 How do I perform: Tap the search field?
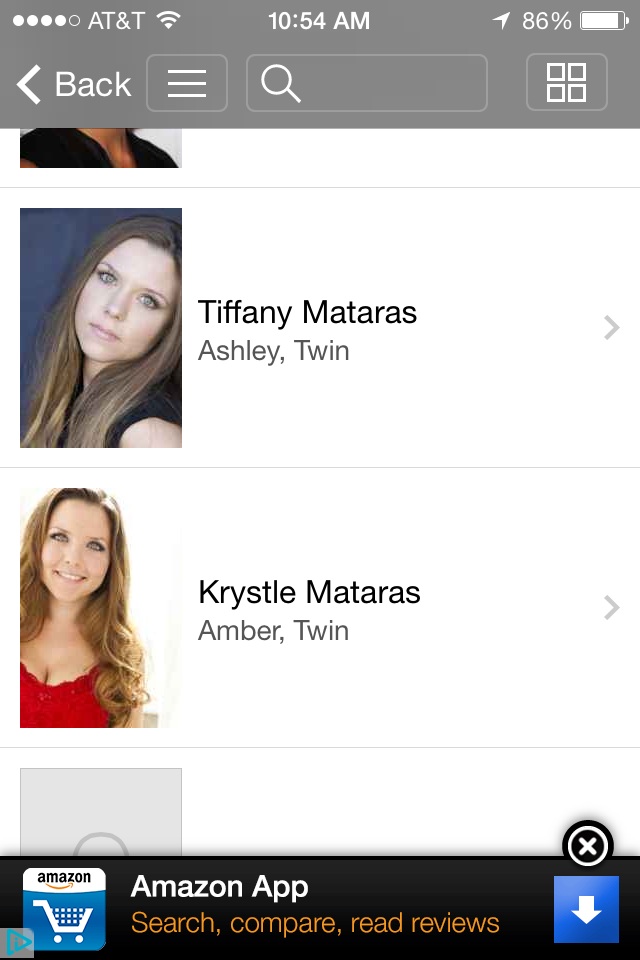367,83
